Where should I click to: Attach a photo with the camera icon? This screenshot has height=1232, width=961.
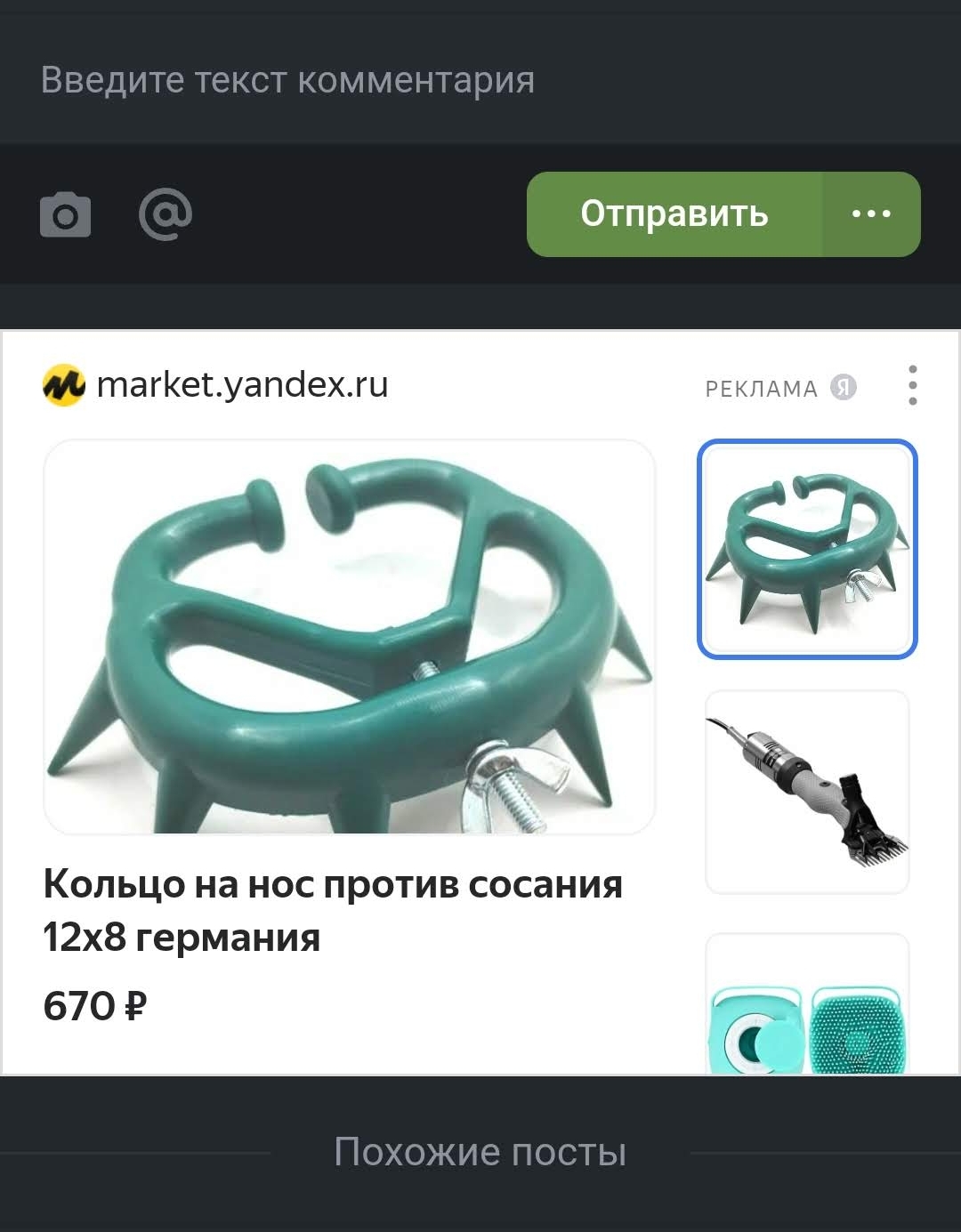(65, 215)
